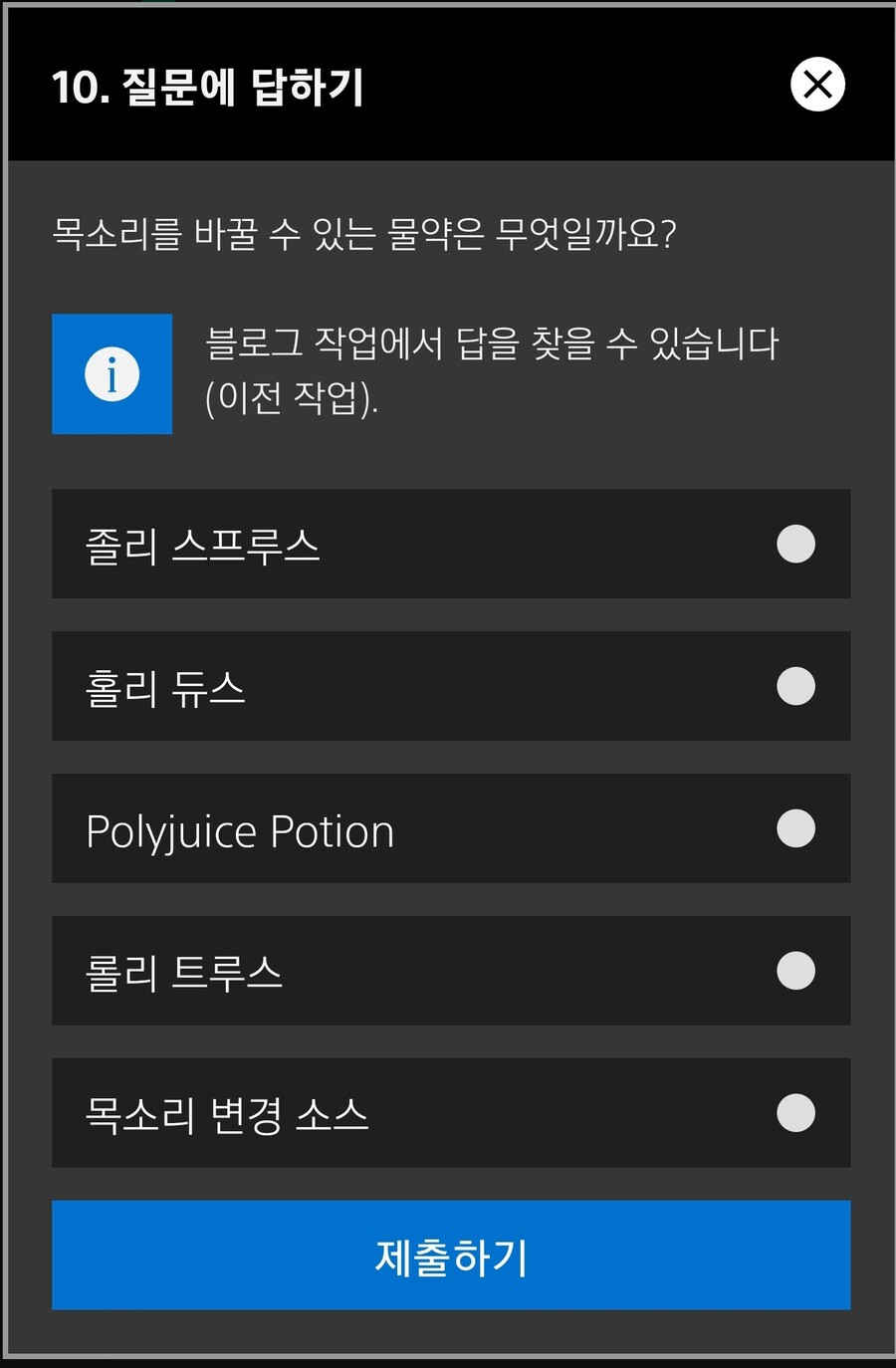Select the 롤리 트루스 answer
896x1368 pixels.
tap(794, 972)
